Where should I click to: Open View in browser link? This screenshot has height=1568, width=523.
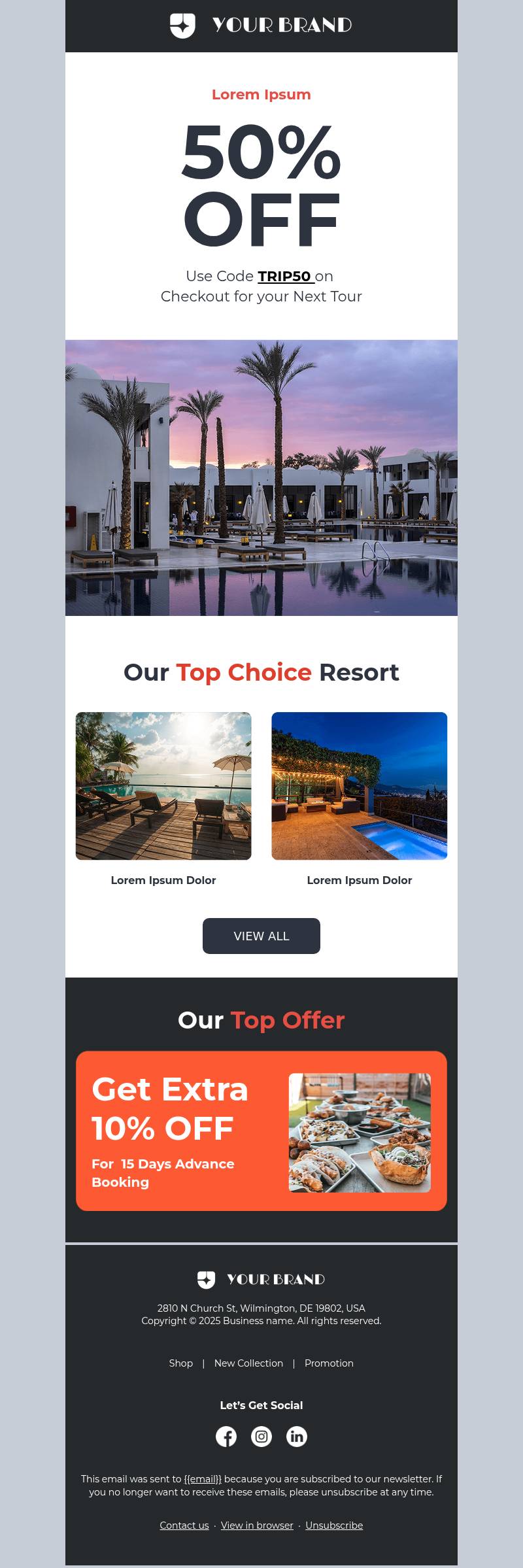point(257,1525)
